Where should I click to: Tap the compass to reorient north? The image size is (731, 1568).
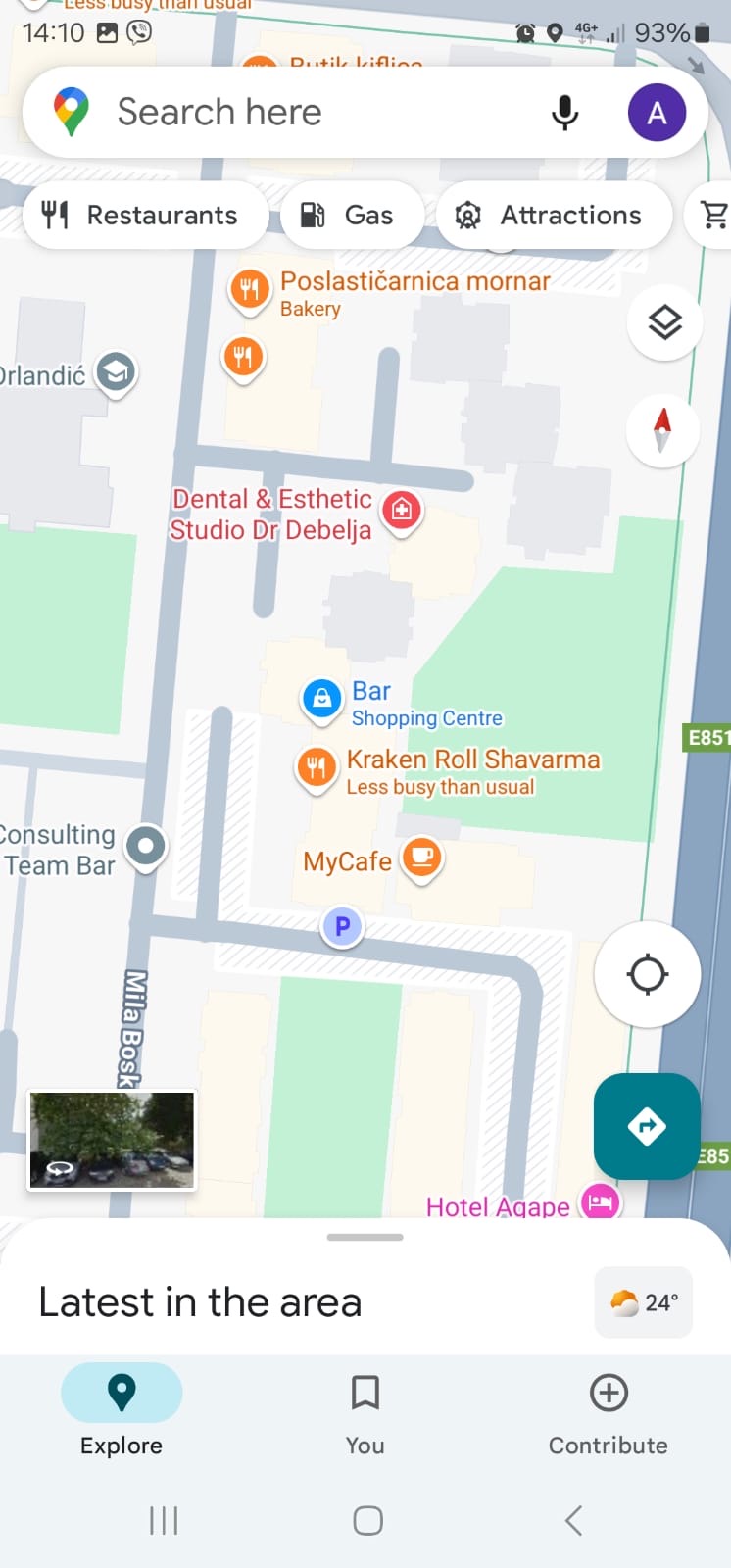[x=662, y=431]
